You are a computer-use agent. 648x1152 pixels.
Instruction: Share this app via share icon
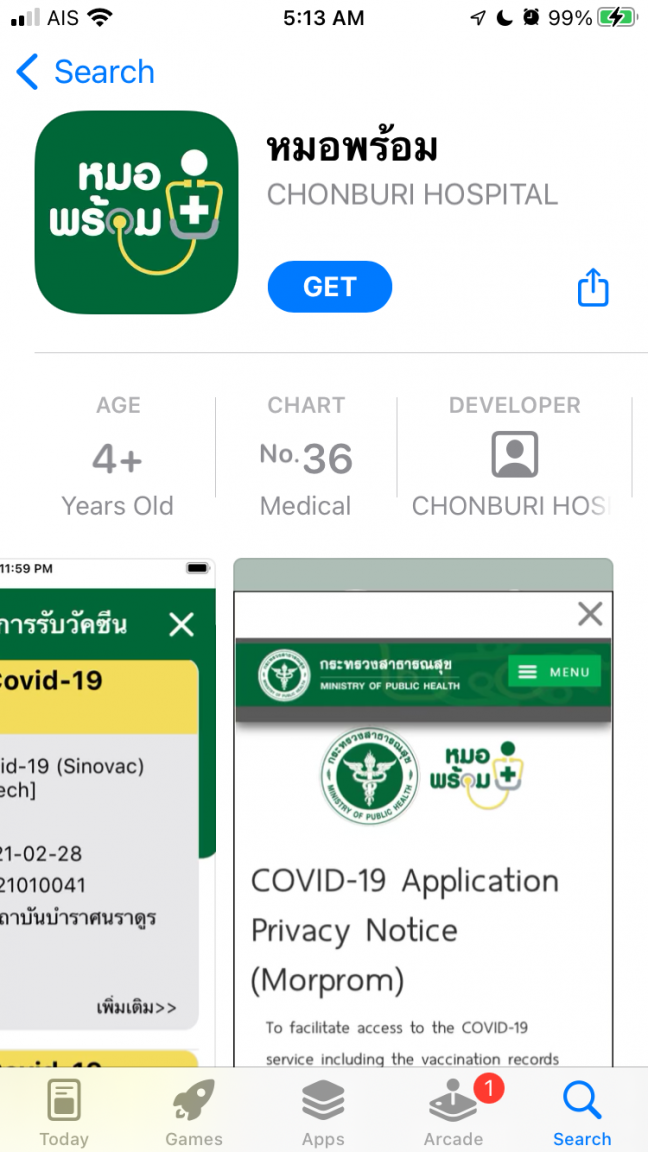tap(593, 287)
